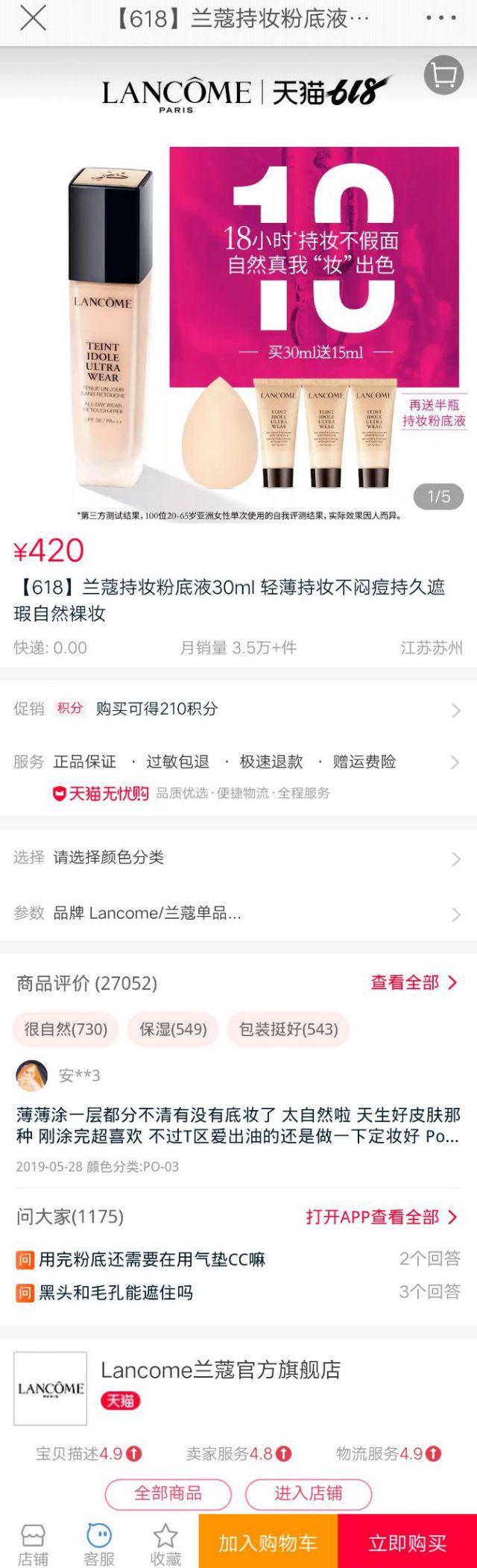Contact 客服 customer service

pyautogui.click(x=99, y=1545)
